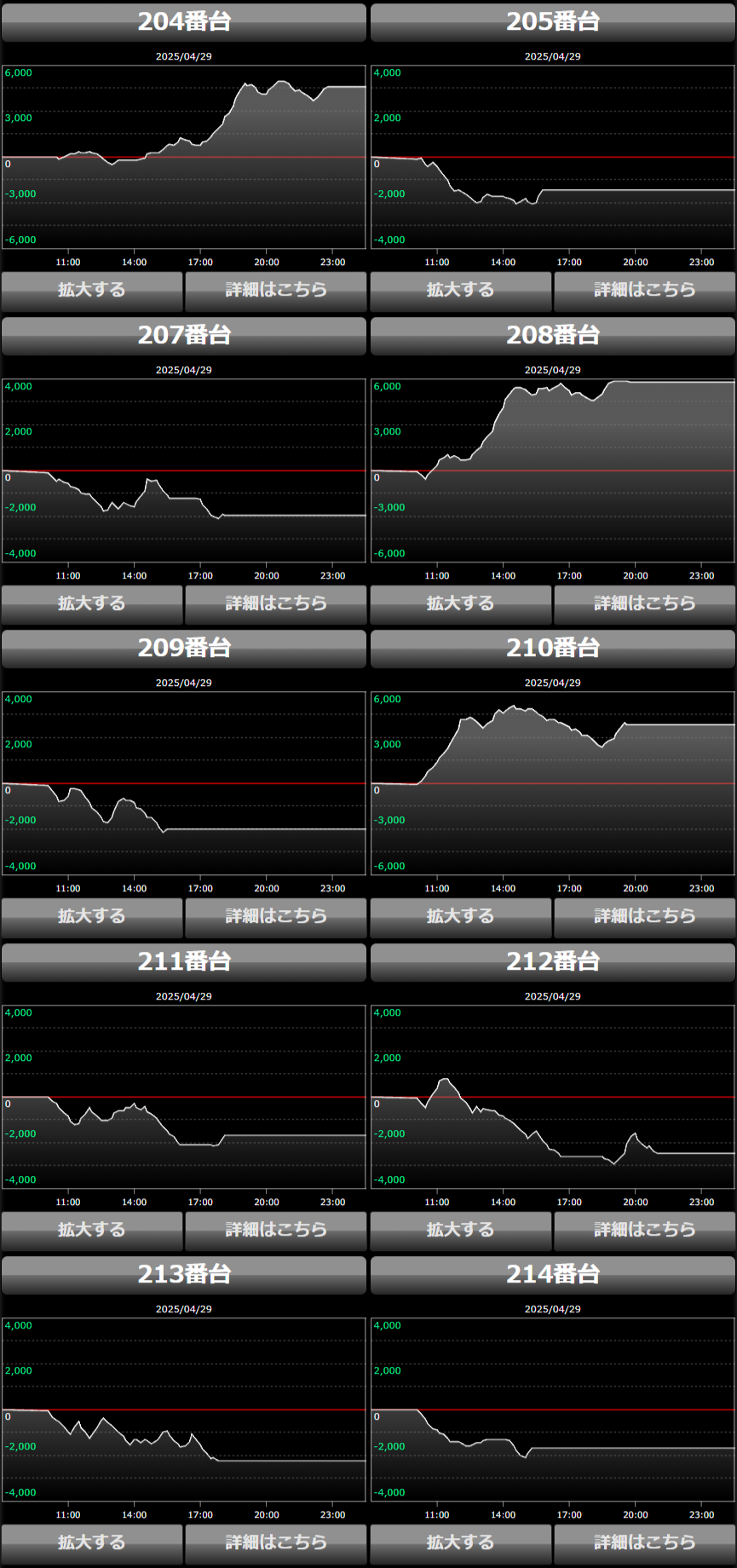Tap 拡大する under the 211番台 graph
Image resolution: width=737 pixels, height=1568 pixels.
click(x=92, y=1231)
